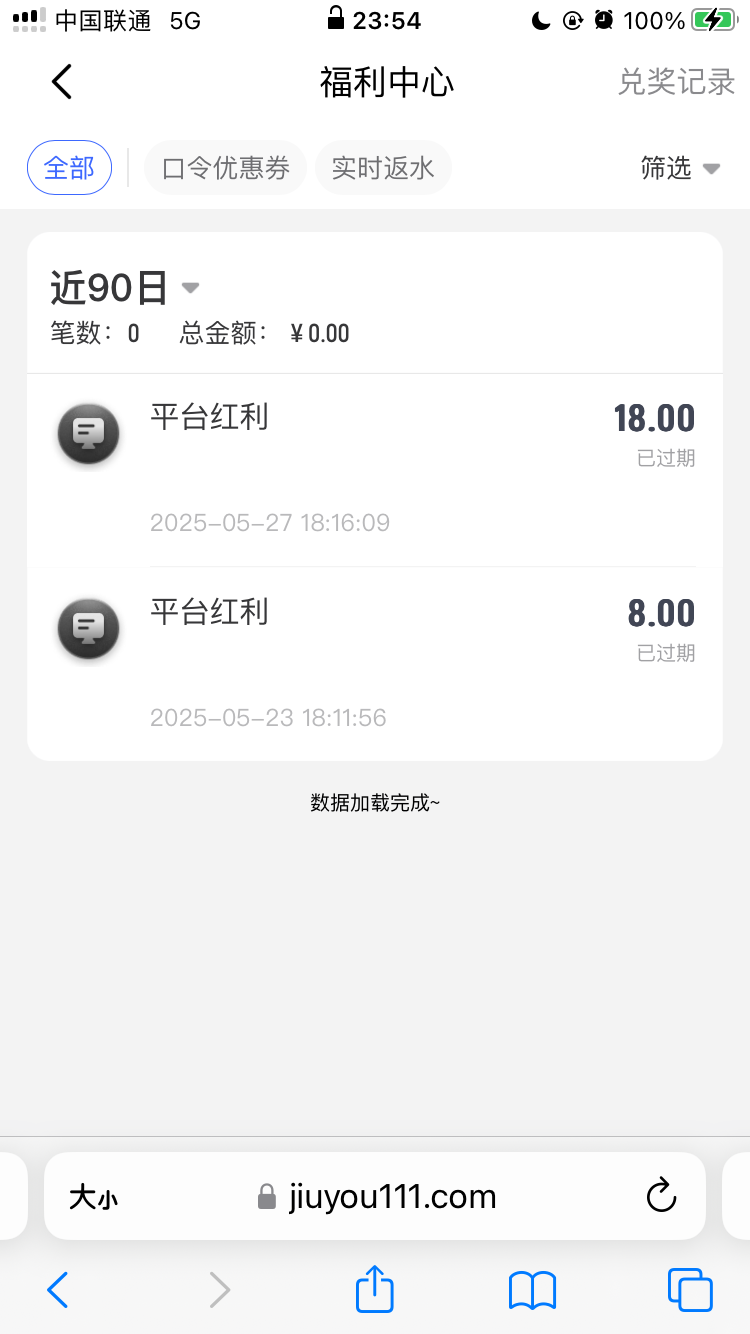Image resolution: width=750 pixels, height=1334 pixels.
Task: Select the 全部 filter tab
Action: (x=69, y=167)
